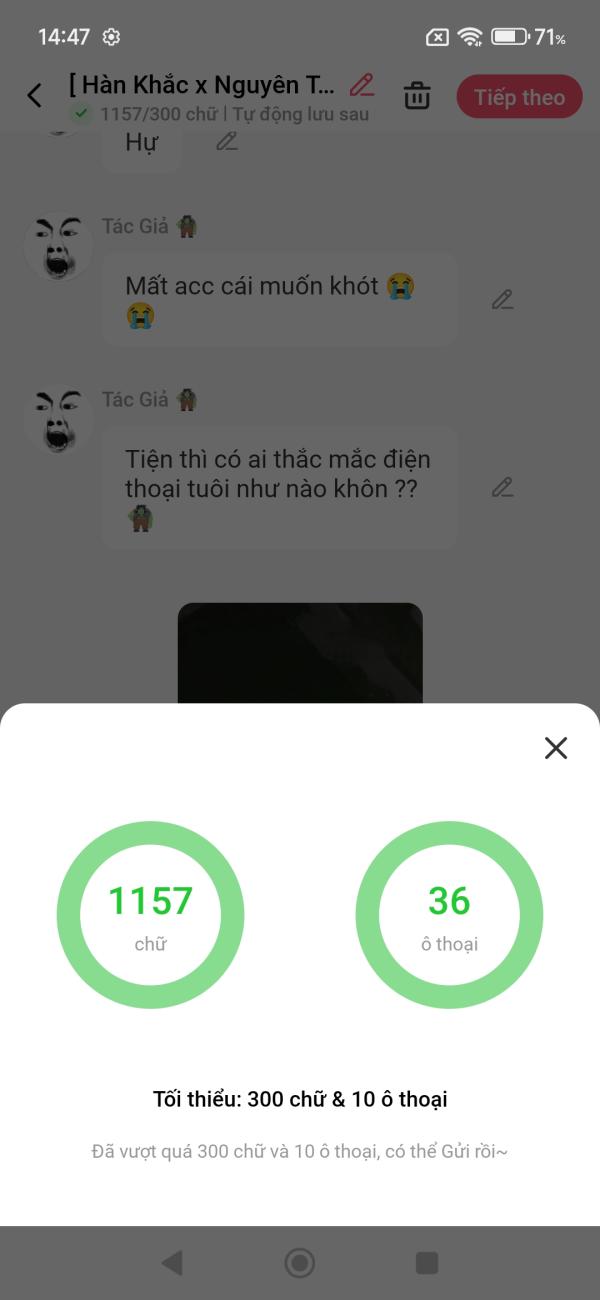This screenshot has height=1300, width=600.
Task: Tap the Tiếp theo button
Action: pyautogui.click(x=519, y=97)
